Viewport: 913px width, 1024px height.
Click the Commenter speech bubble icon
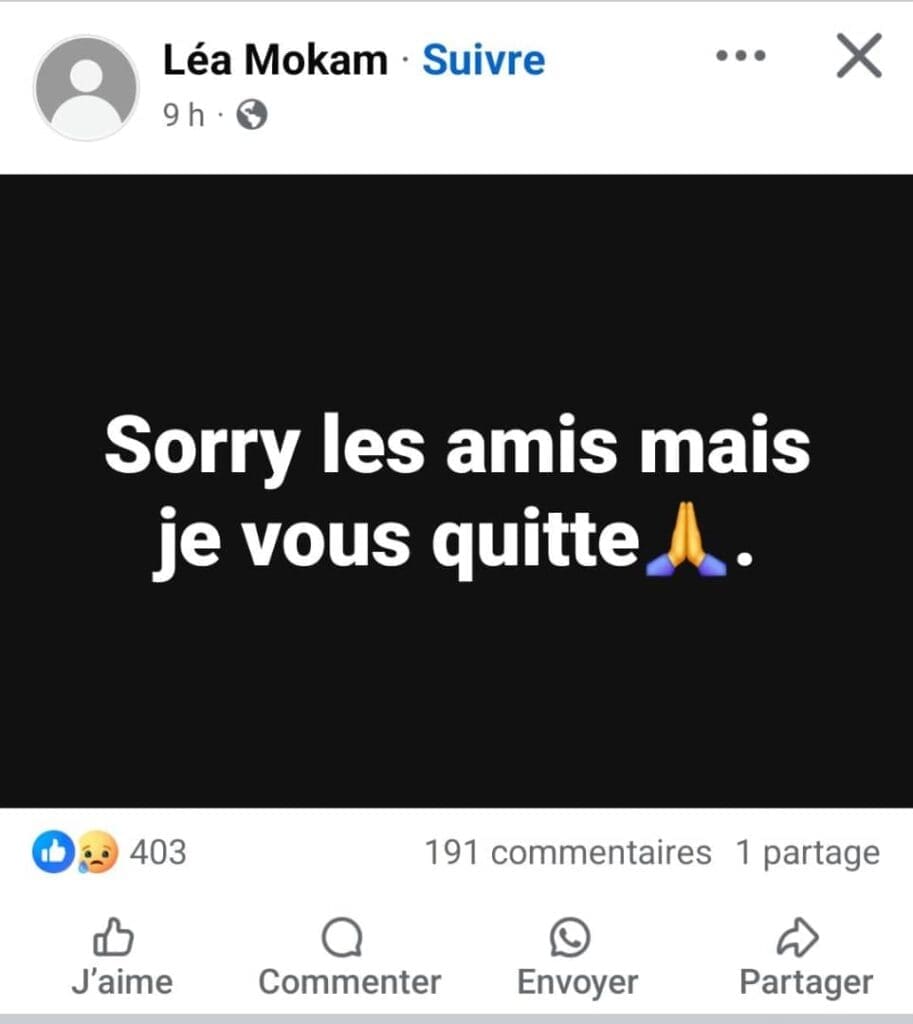coord(342,938)
